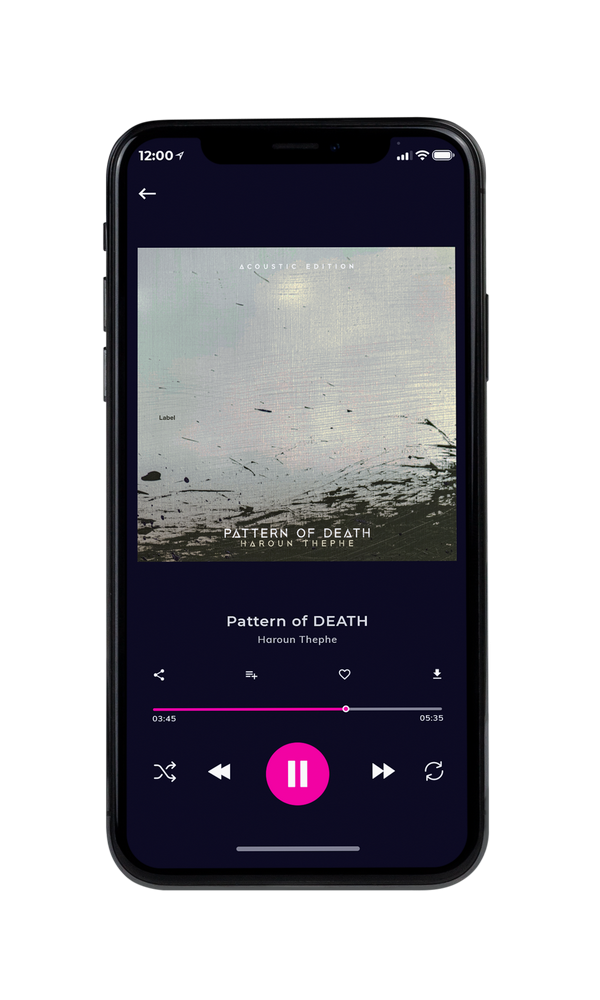Turn on repeat mode
The width and height of the screenshot is (600, 1000).
coord(434,771)
